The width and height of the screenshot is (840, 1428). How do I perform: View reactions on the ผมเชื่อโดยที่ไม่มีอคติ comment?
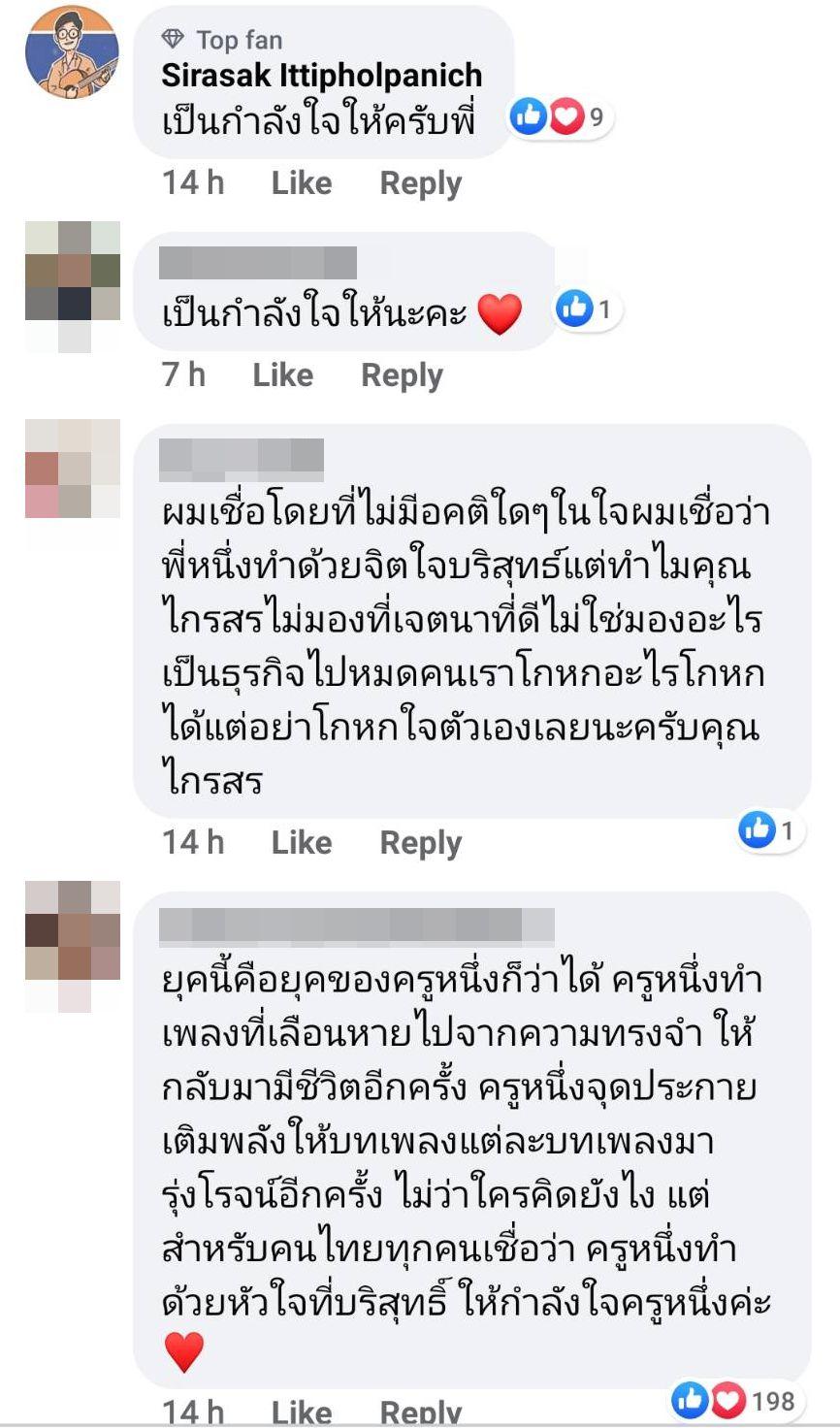tap(768, 830)
